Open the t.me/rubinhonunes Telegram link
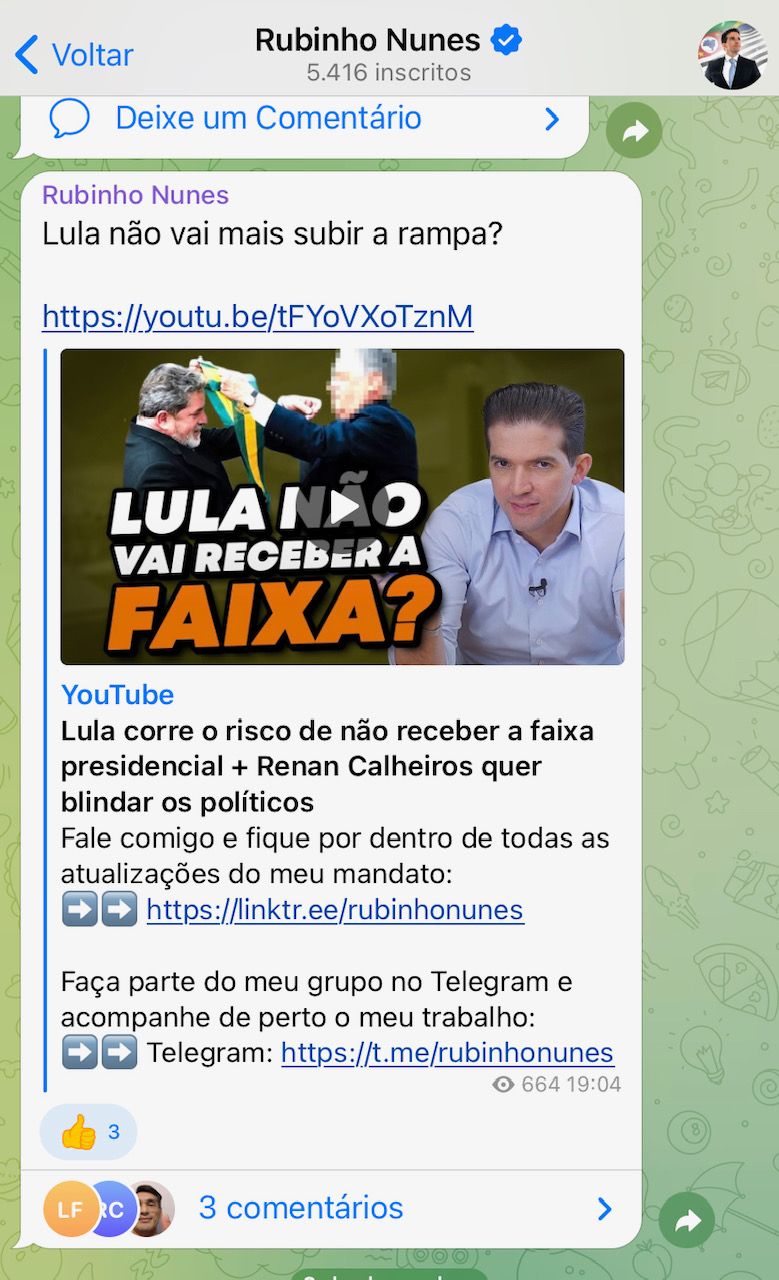 [x=447, y=1053]
